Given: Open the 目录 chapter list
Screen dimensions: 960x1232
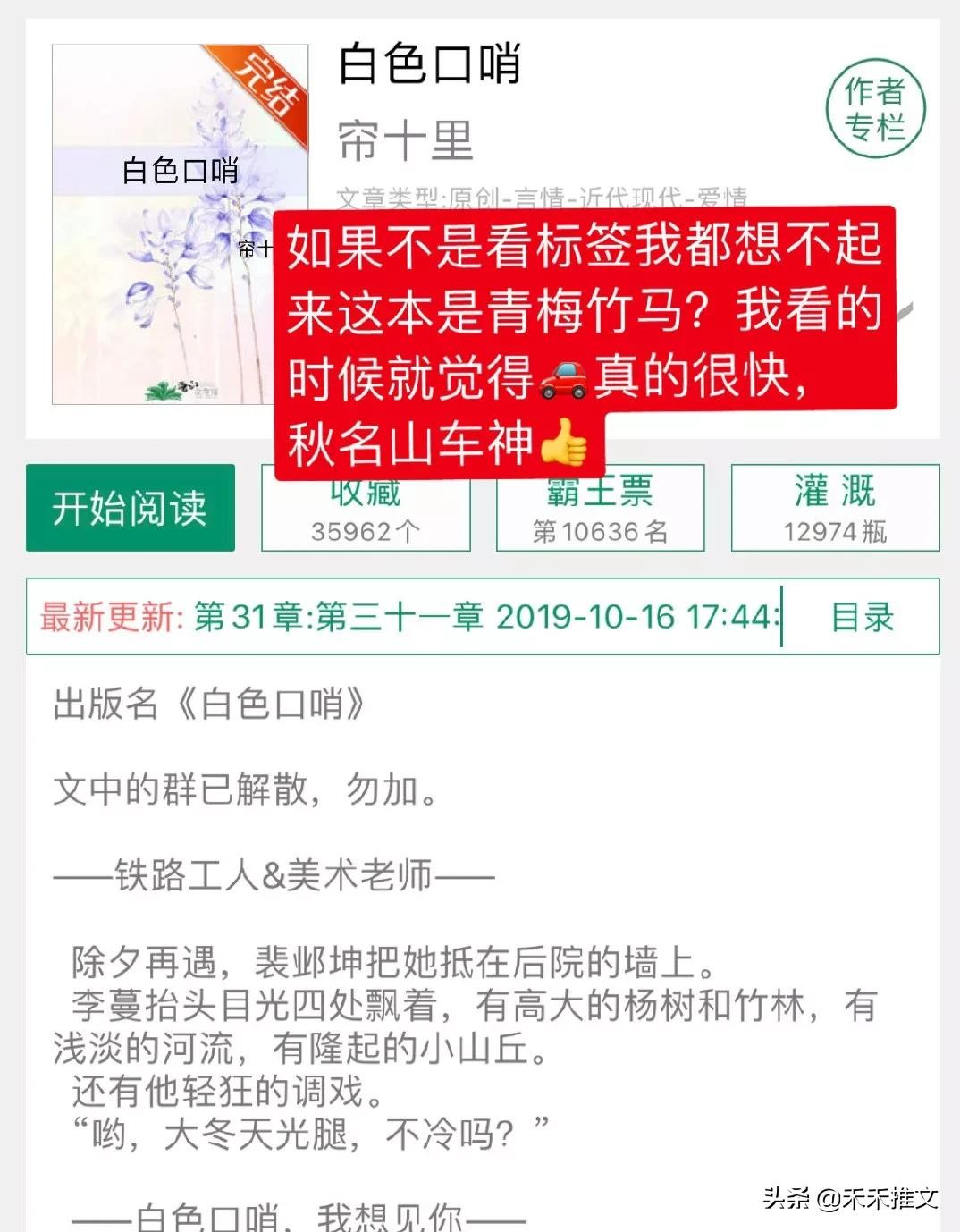Looking at the screenshot, I should pyautogui.click(x=862, y=617).
